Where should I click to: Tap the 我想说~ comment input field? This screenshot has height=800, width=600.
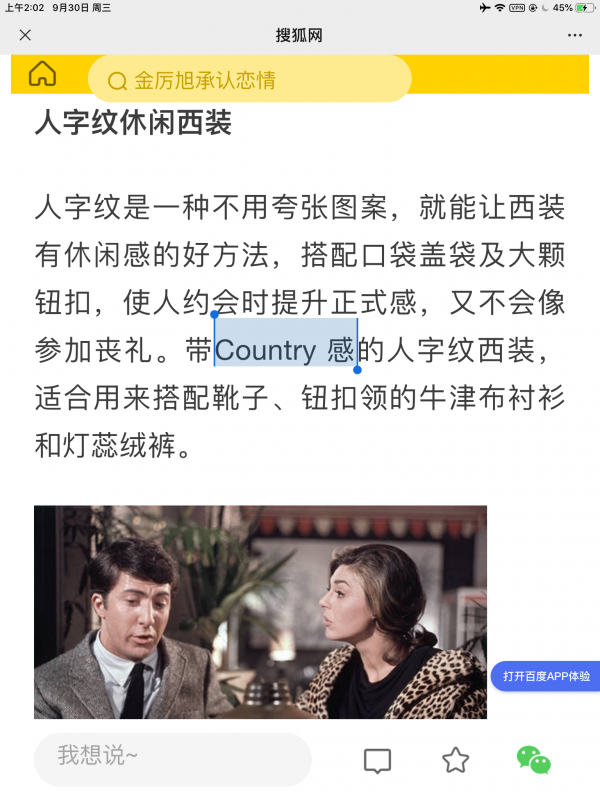172,758
